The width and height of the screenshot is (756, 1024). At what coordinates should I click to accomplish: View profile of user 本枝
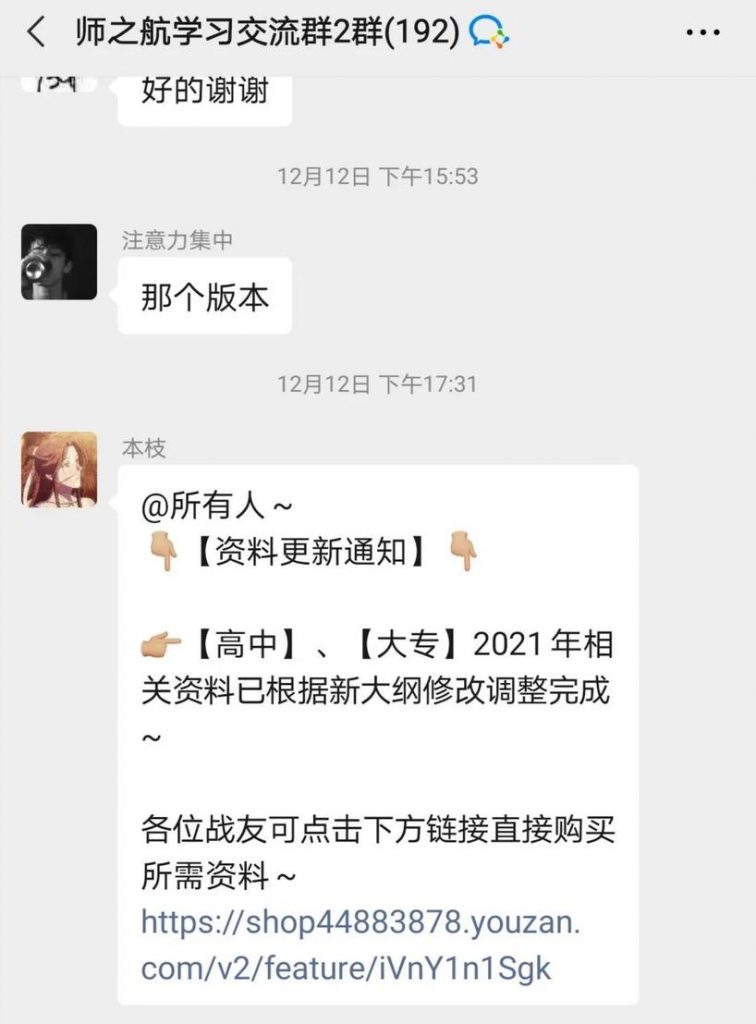click(x=59, y=469)
